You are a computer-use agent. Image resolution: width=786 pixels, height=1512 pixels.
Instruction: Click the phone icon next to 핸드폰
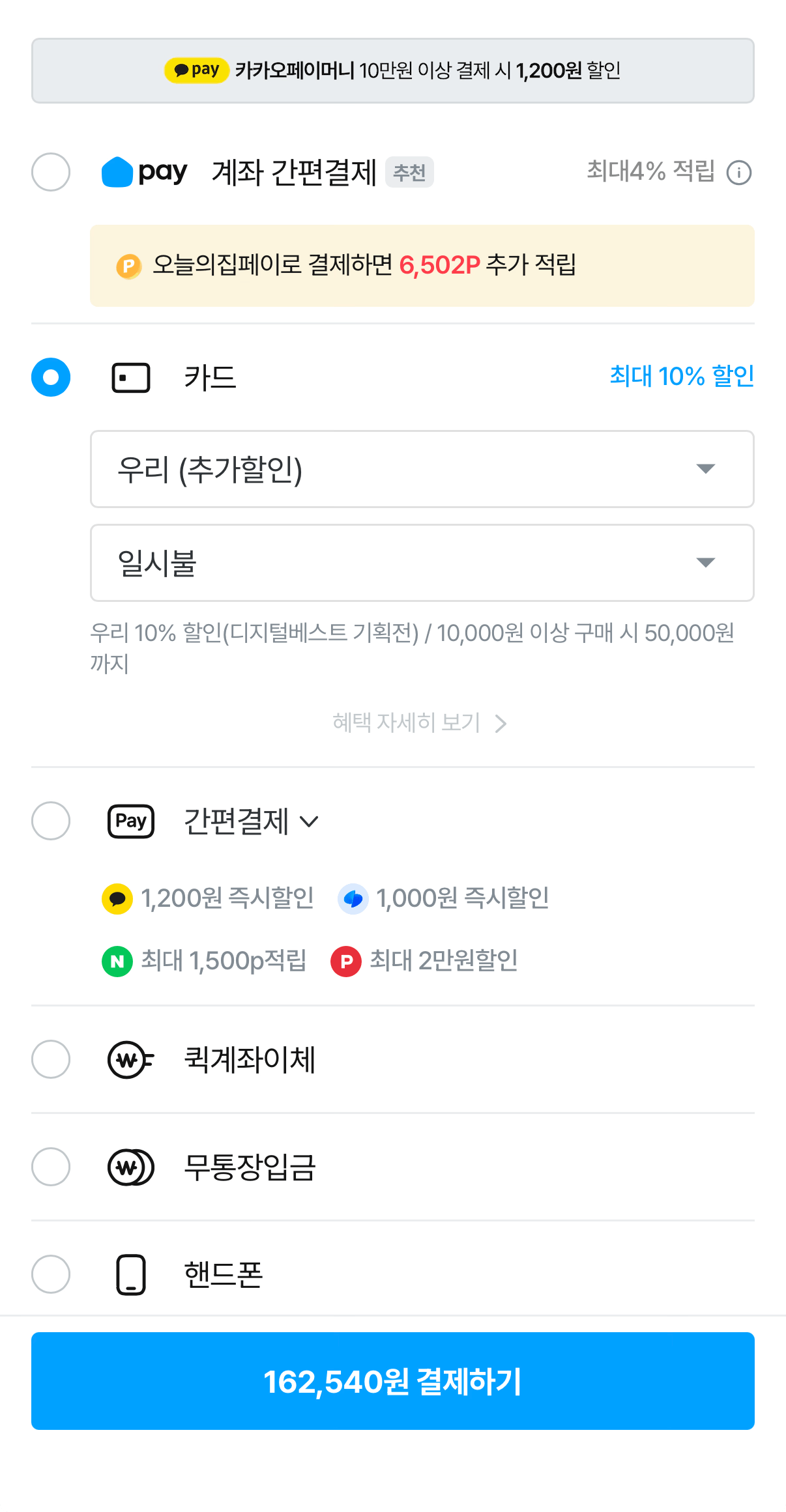pos(130,1274)
